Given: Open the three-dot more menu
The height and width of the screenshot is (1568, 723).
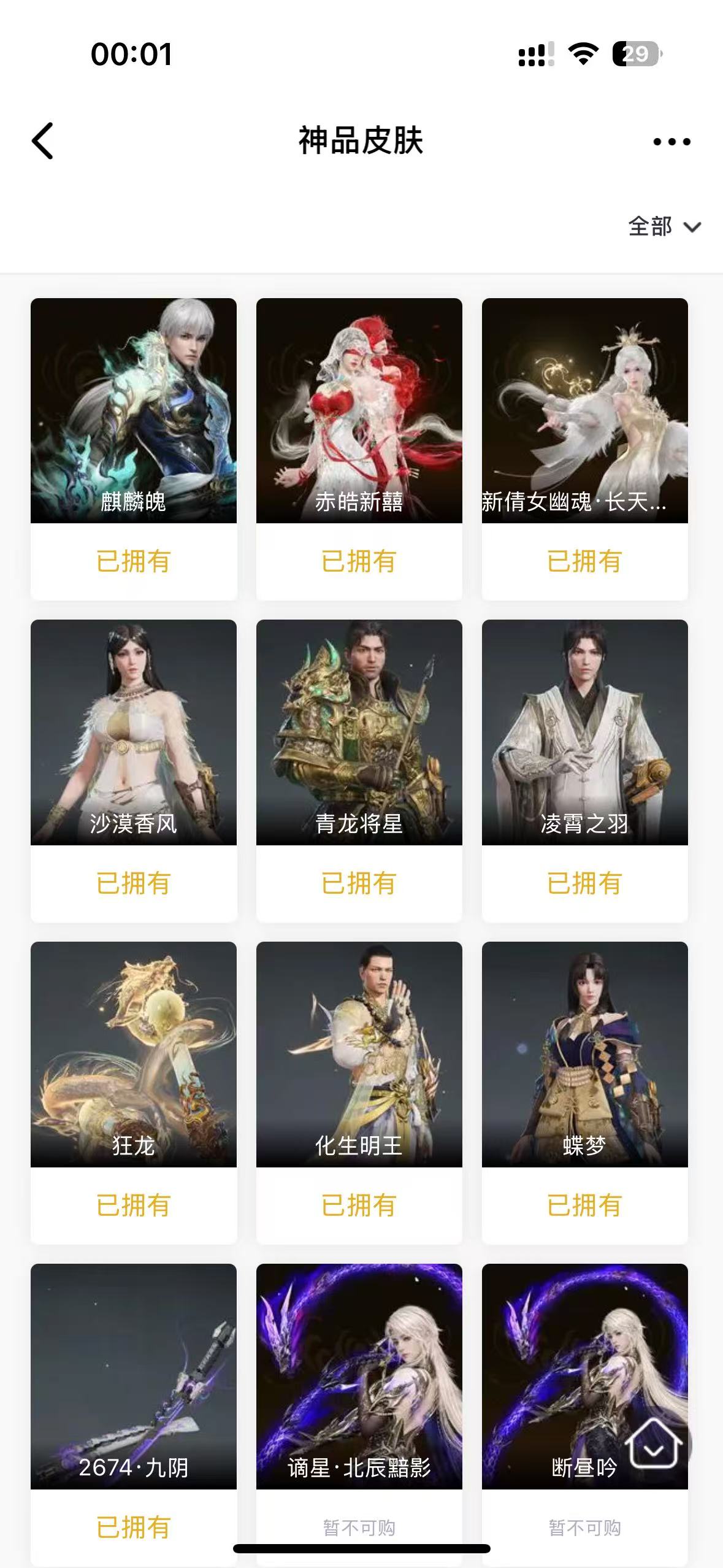Looking at the screenshot, I should (x=671, y=142).
